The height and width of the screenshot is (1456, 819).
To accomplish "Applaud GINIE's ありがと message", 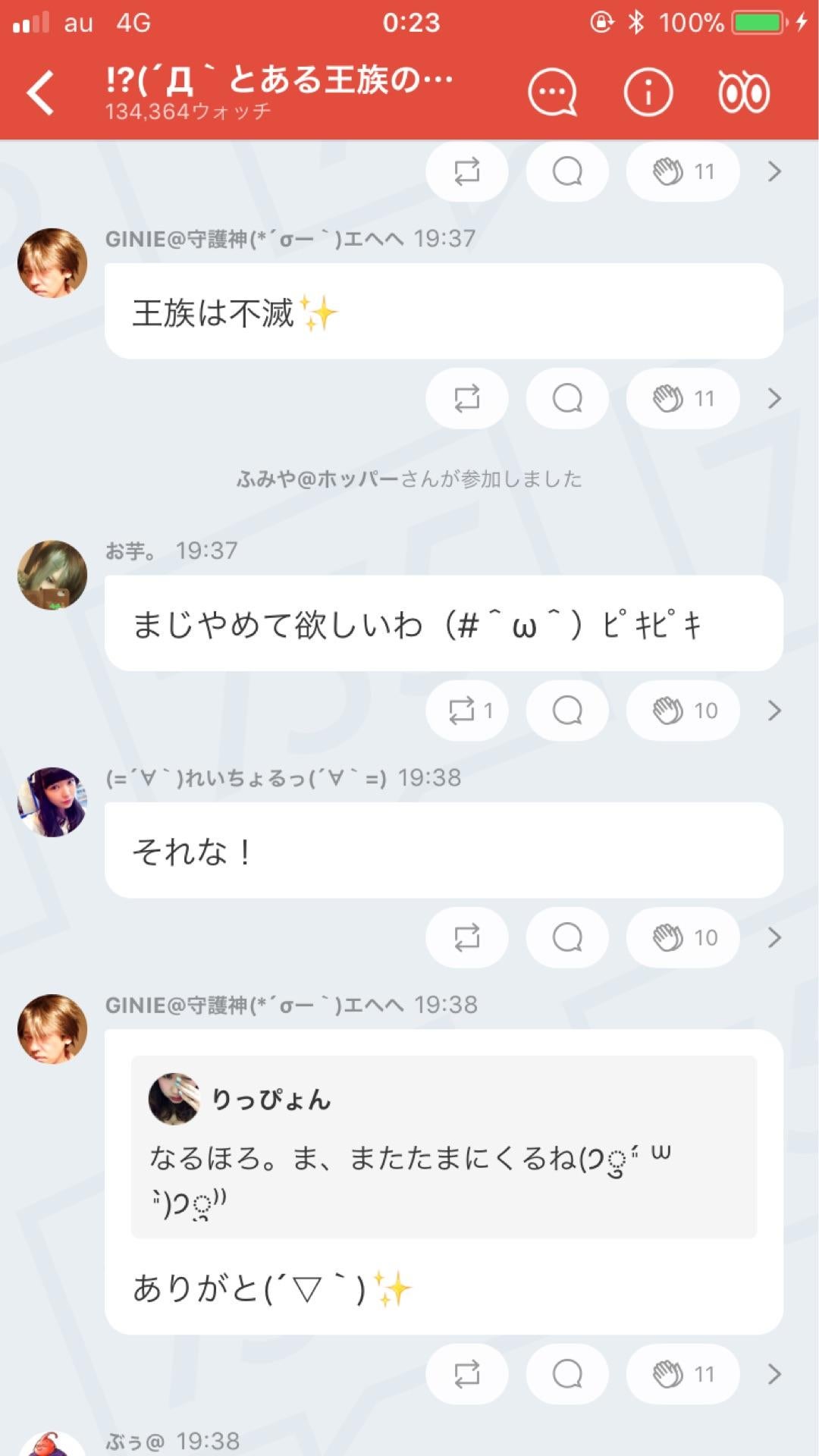I will (x=681, y=1373).
